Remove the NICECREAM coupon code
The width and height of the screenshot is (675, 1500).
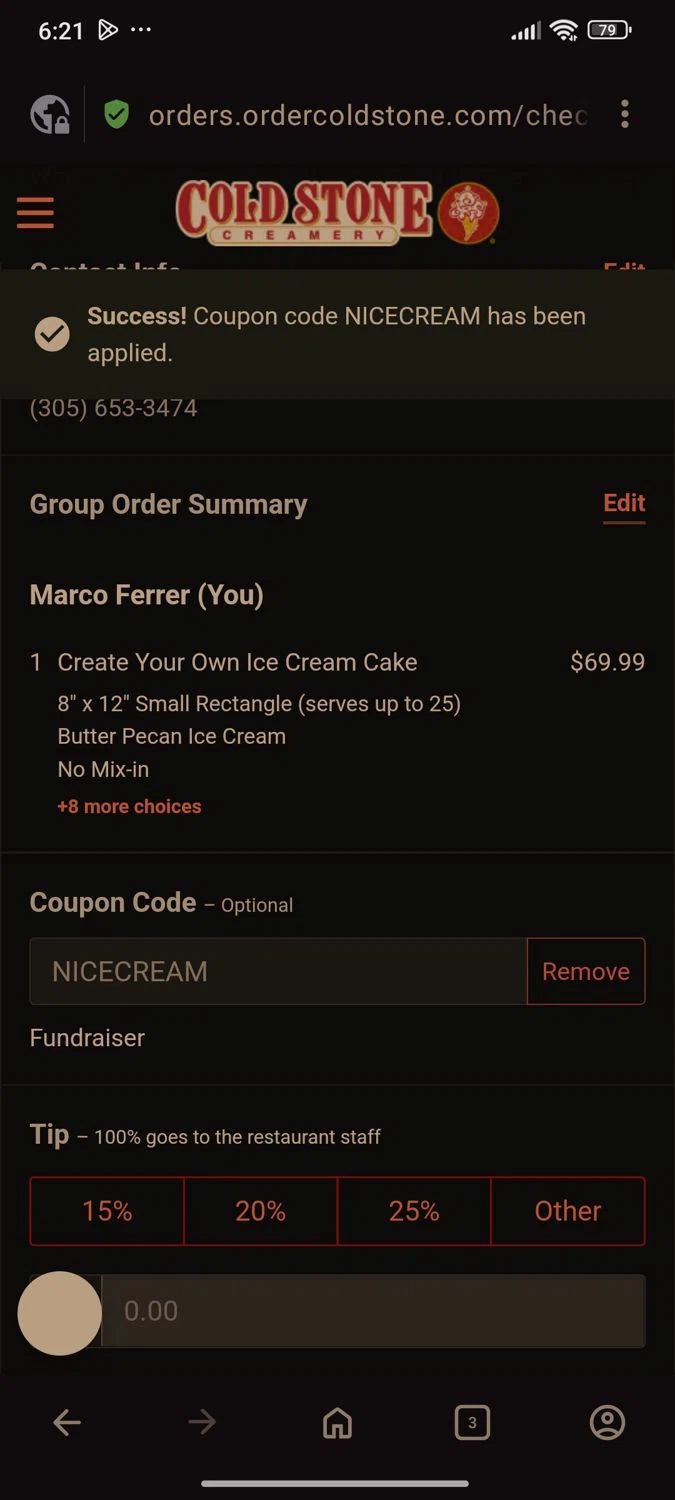click(585, 971)
